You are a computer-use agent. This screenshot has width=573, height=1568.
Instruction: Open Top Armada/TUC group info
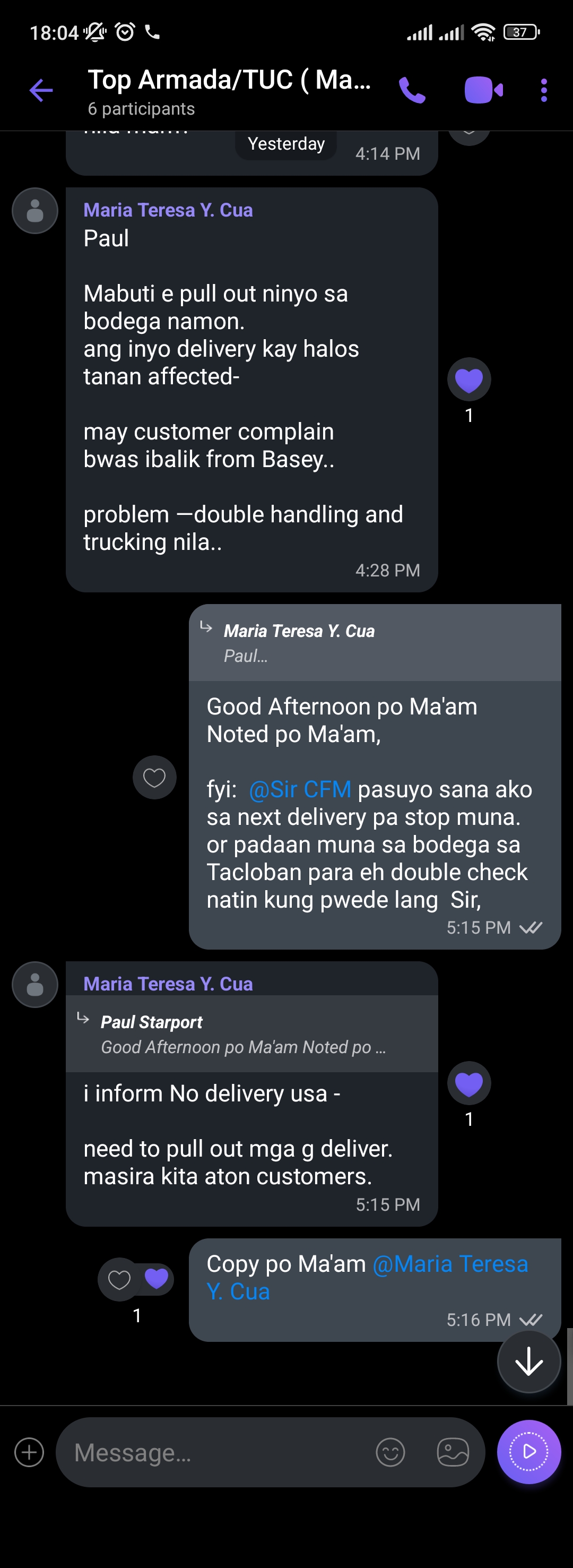pos(228,90)
